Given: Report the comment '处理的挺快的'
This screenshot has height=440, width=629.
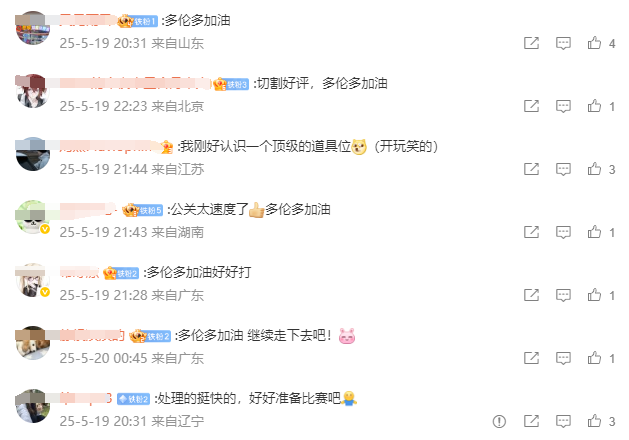Looking at the screenshot, I should pos(500,421).
